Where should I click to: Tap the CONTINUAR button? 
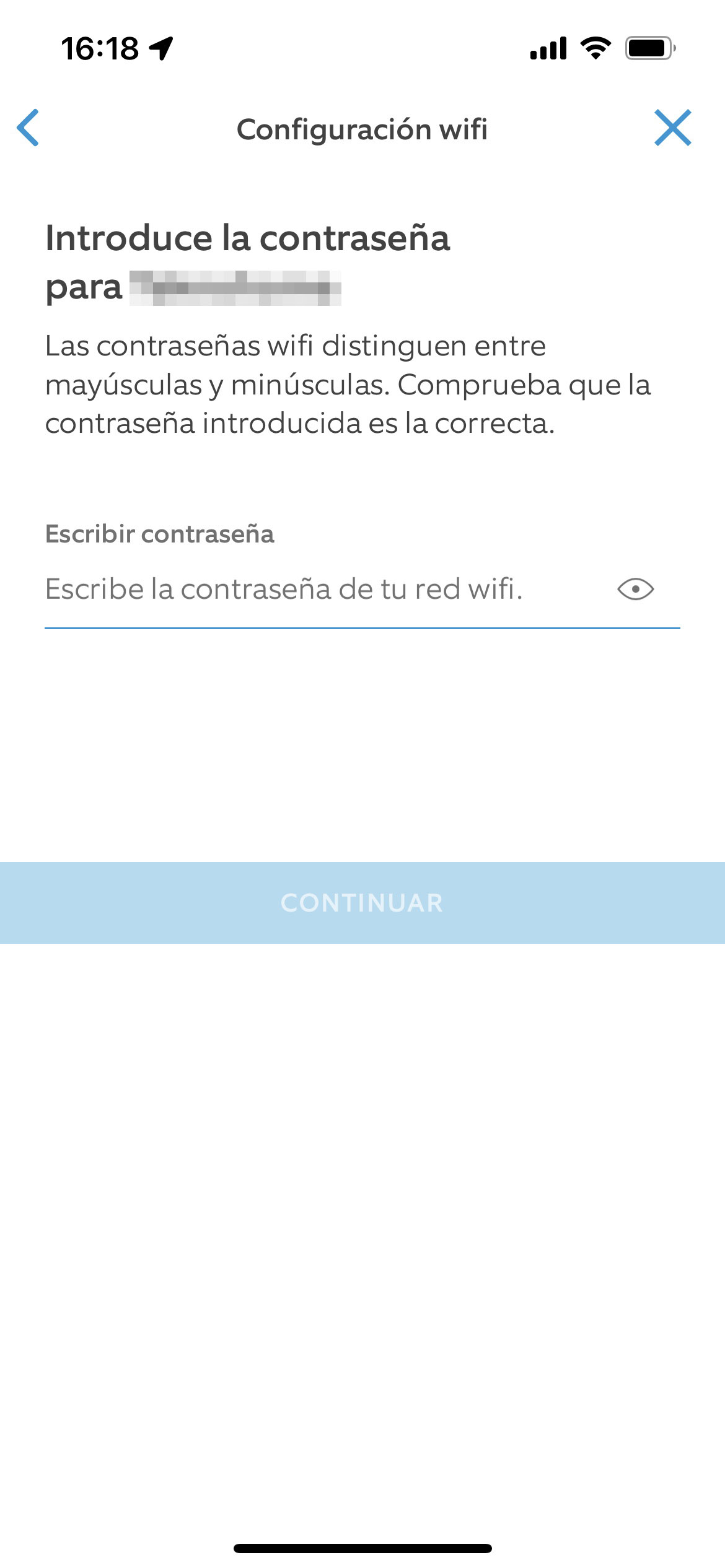coord(362,903)
